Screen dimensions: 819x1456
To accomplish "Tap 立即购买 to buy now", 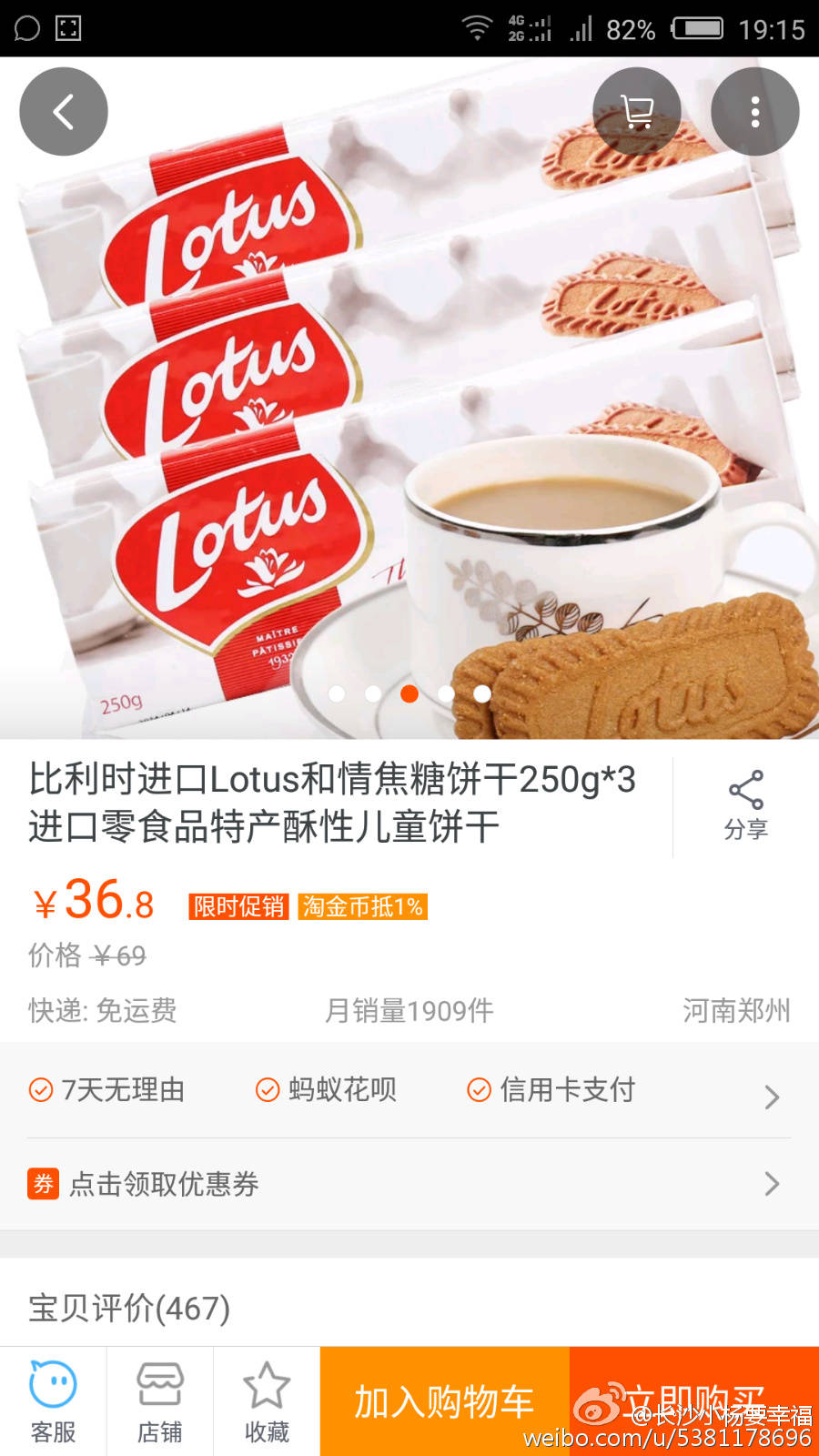I will pyautogui.click(x=694, y=1401).
